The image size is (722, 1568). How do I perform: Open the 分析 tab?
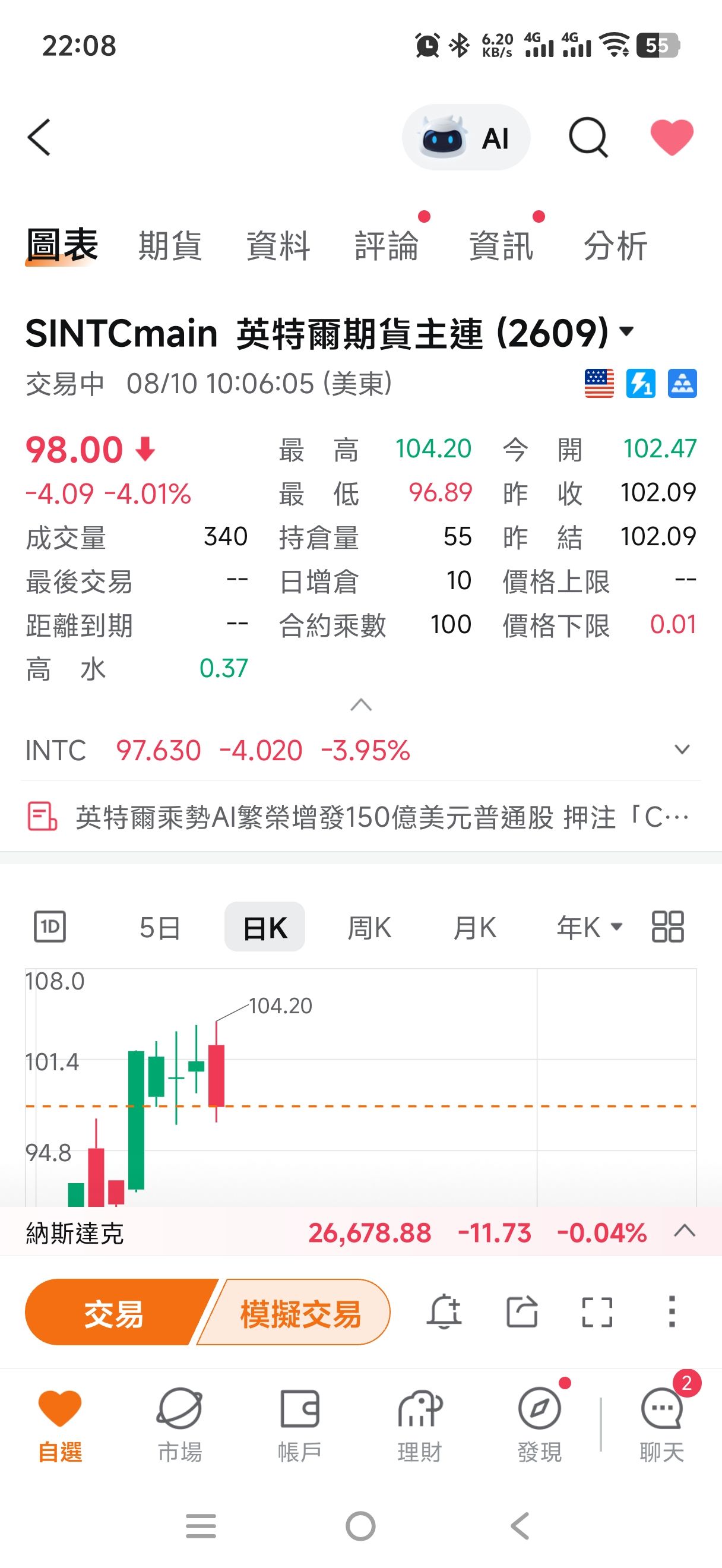(x=616, y=246)
